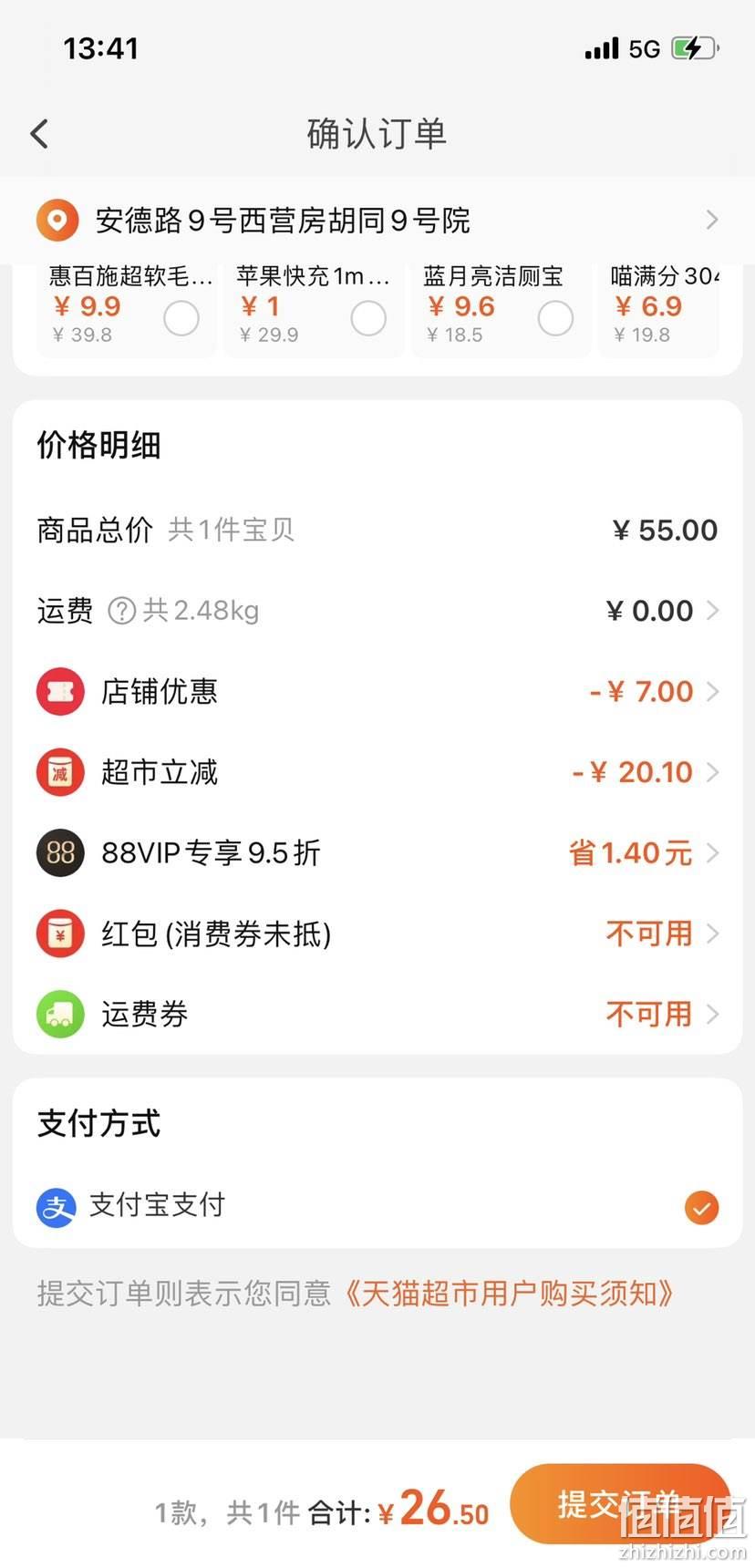Select the 苹果快充1m add-on for ¥1
The width and height of the screenshot is (755, 1568).
[368, 318]
